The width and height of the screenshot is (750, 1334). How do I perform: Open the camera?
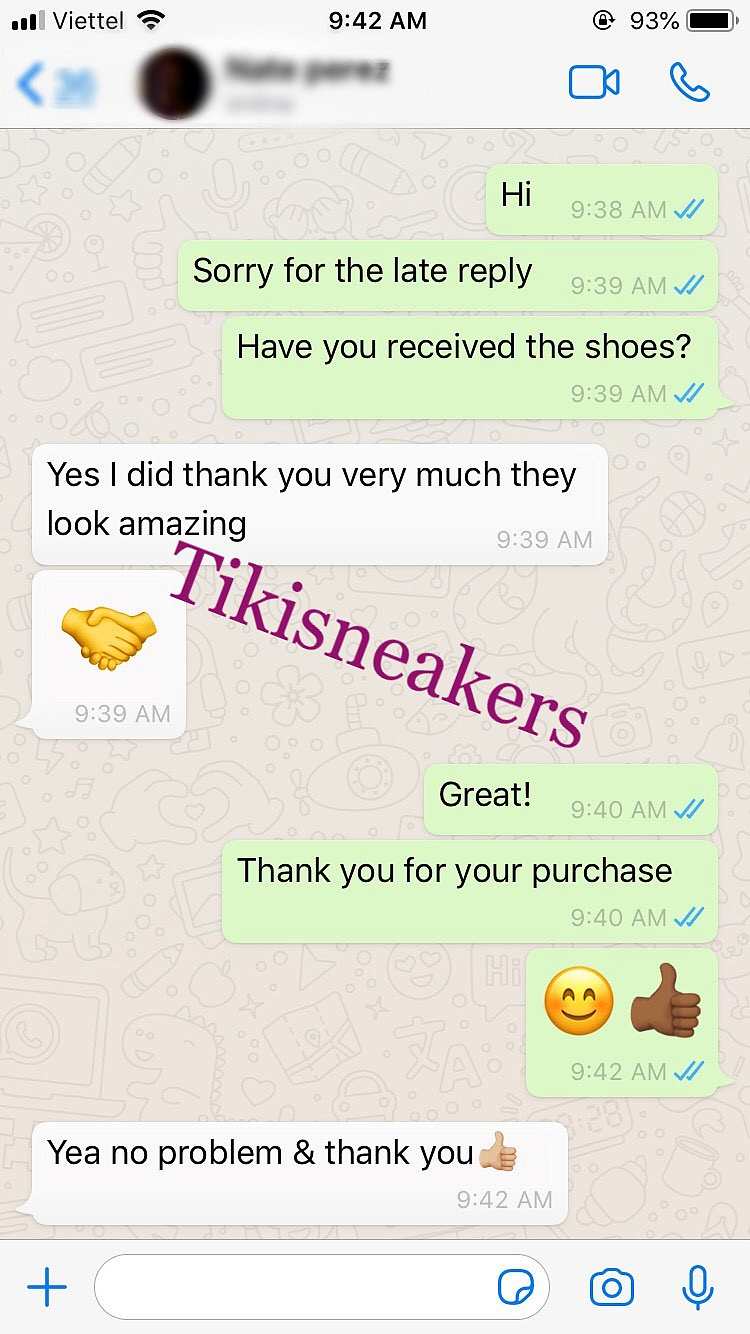[x=612, y=1288]
